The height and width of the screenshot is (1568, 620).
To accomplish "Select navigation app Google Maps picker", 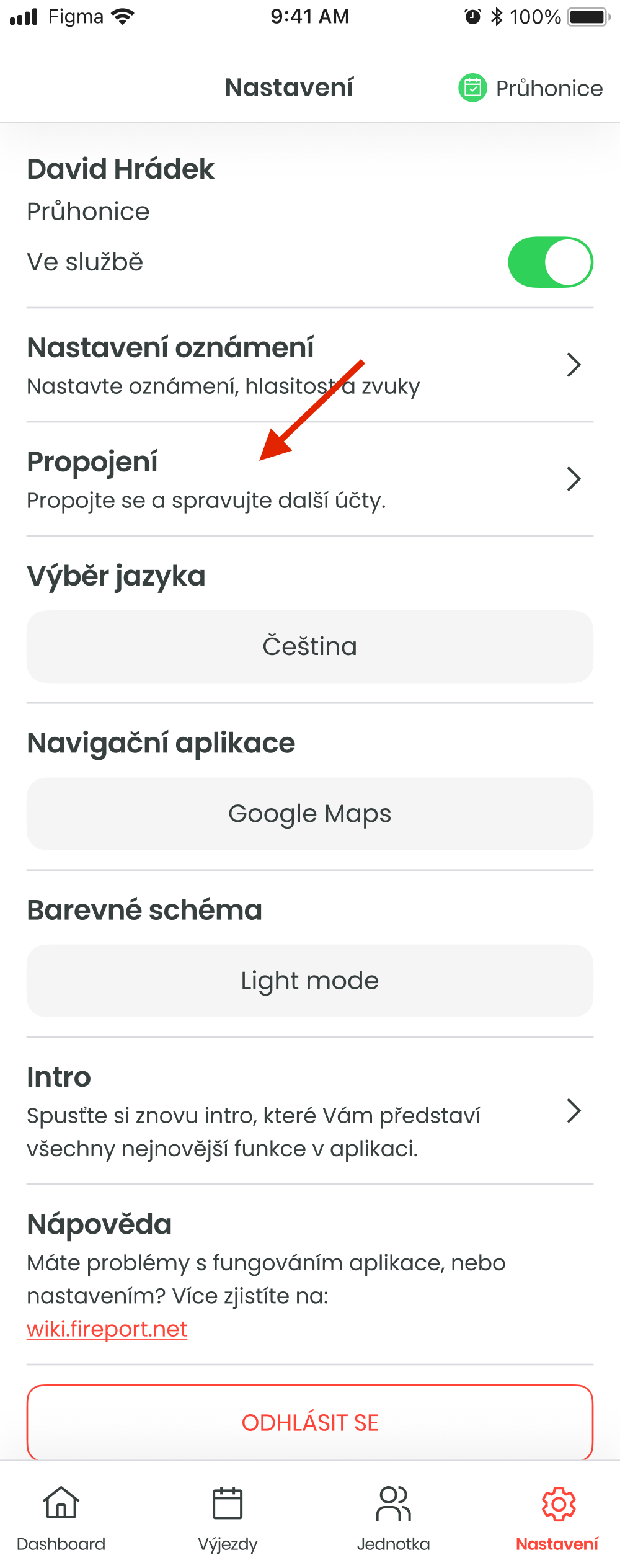I will click(x=309, y=813).
